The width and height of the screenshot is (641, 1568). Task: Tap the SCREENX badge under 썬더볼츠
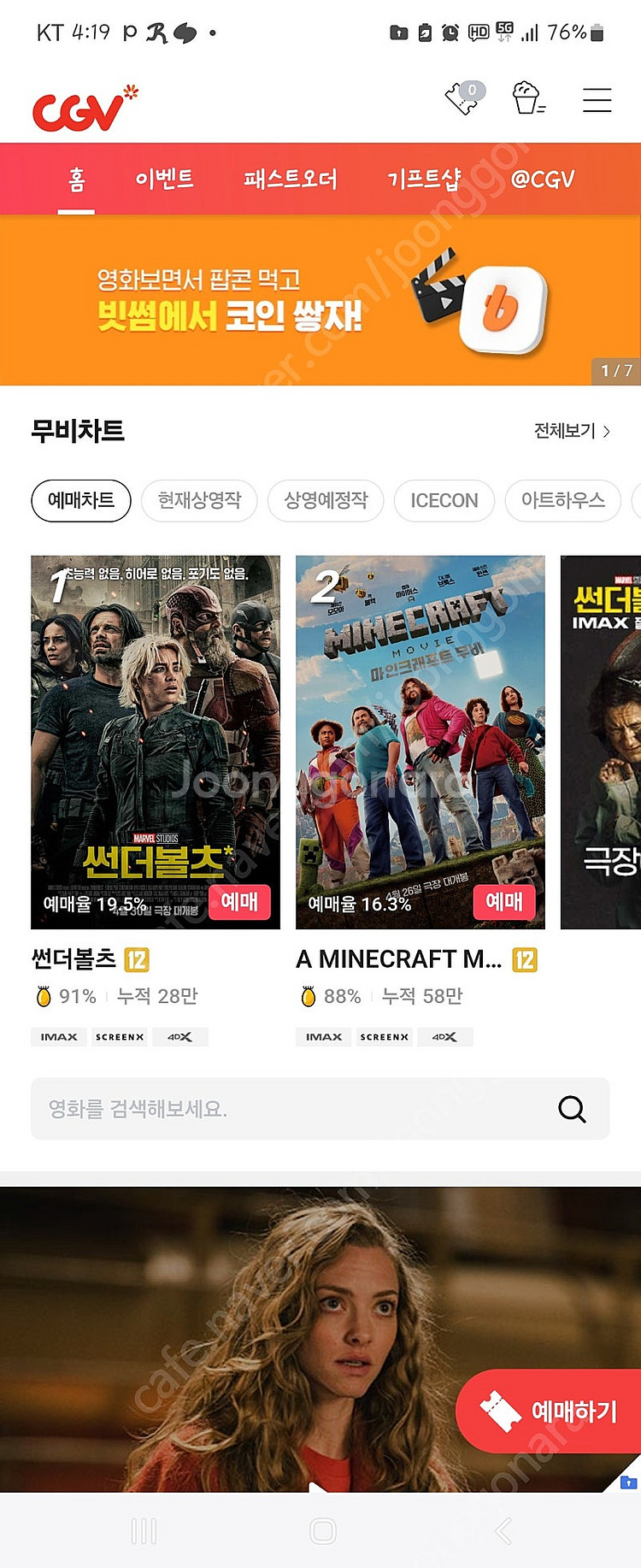(120, 1036)
